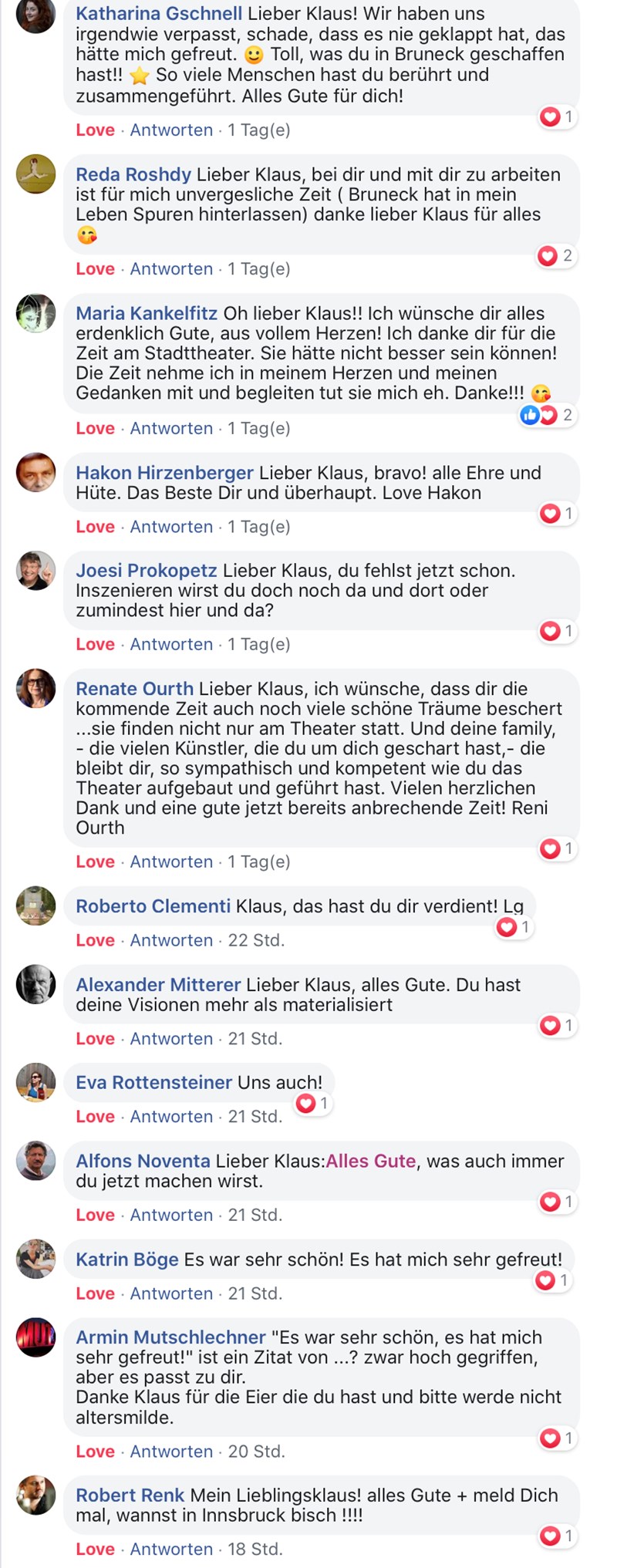The height and width of the screenshot is (1568, 617).
Task: Open the Alles Gute highlighted text effect
Action: click(x=371, y=1161)
